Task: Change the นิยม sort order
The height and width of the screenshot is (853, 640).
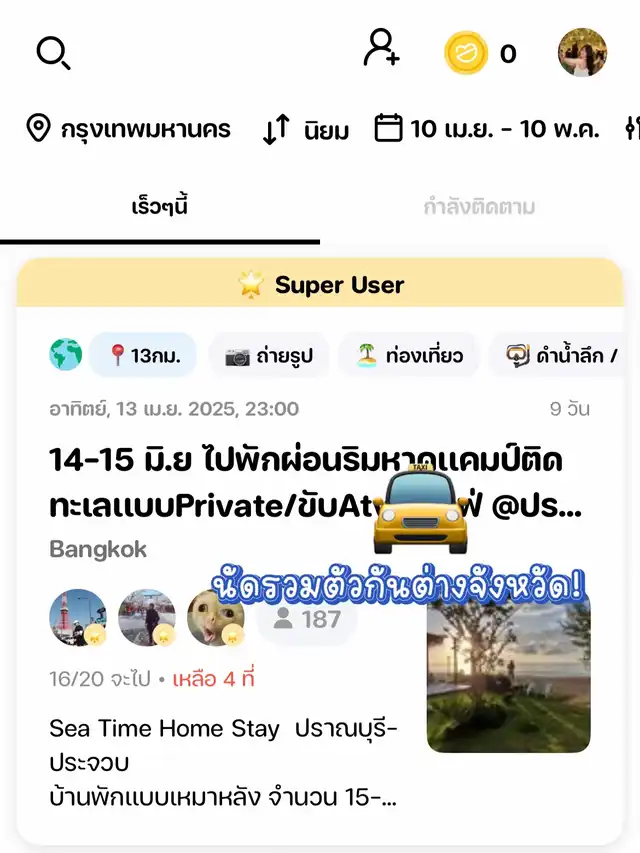Action: pyautogui.click(x=306, y=130)
